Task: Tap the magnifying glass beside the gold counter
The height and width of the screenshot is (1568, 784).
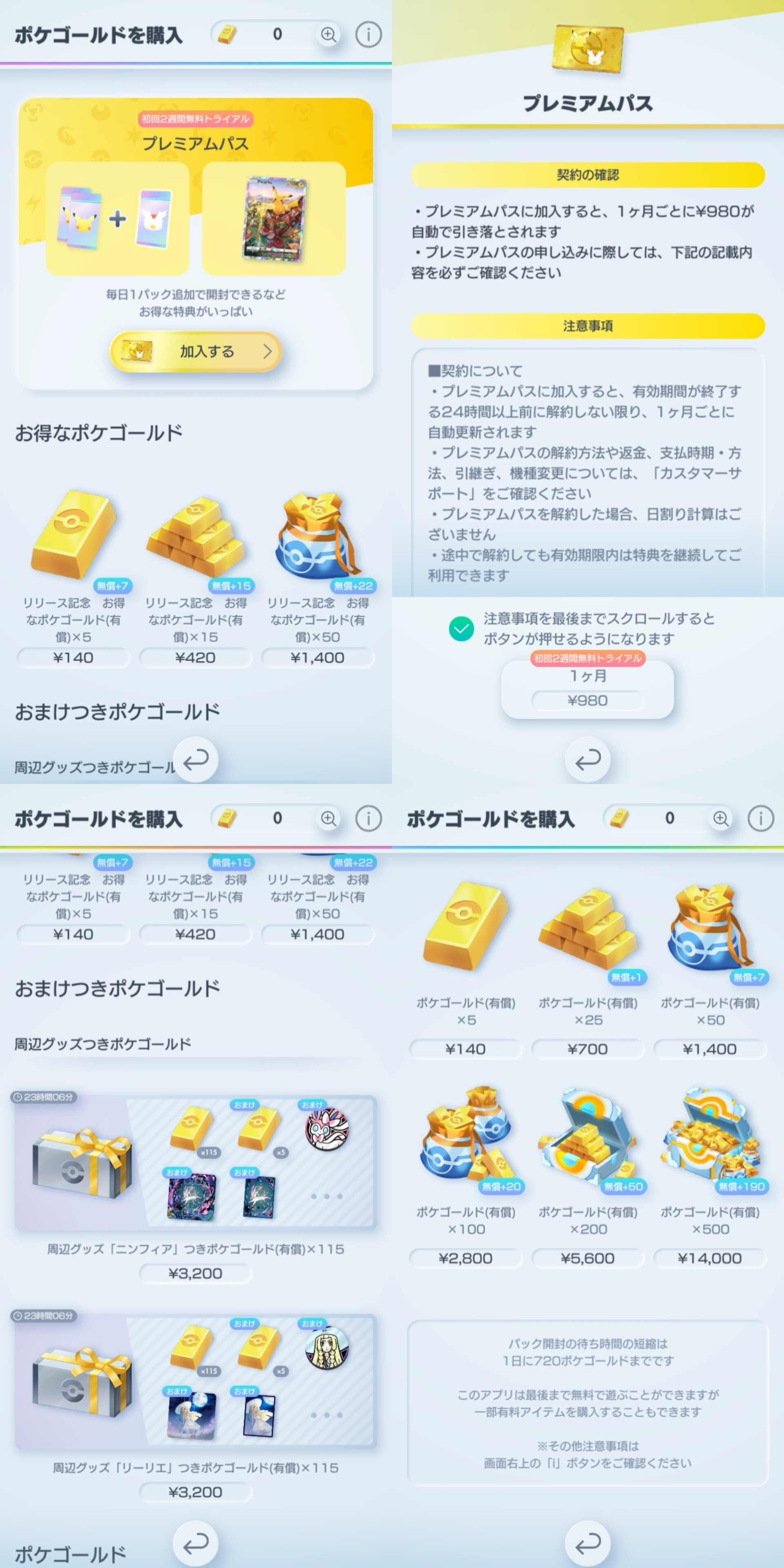Action: coord(329,35)
